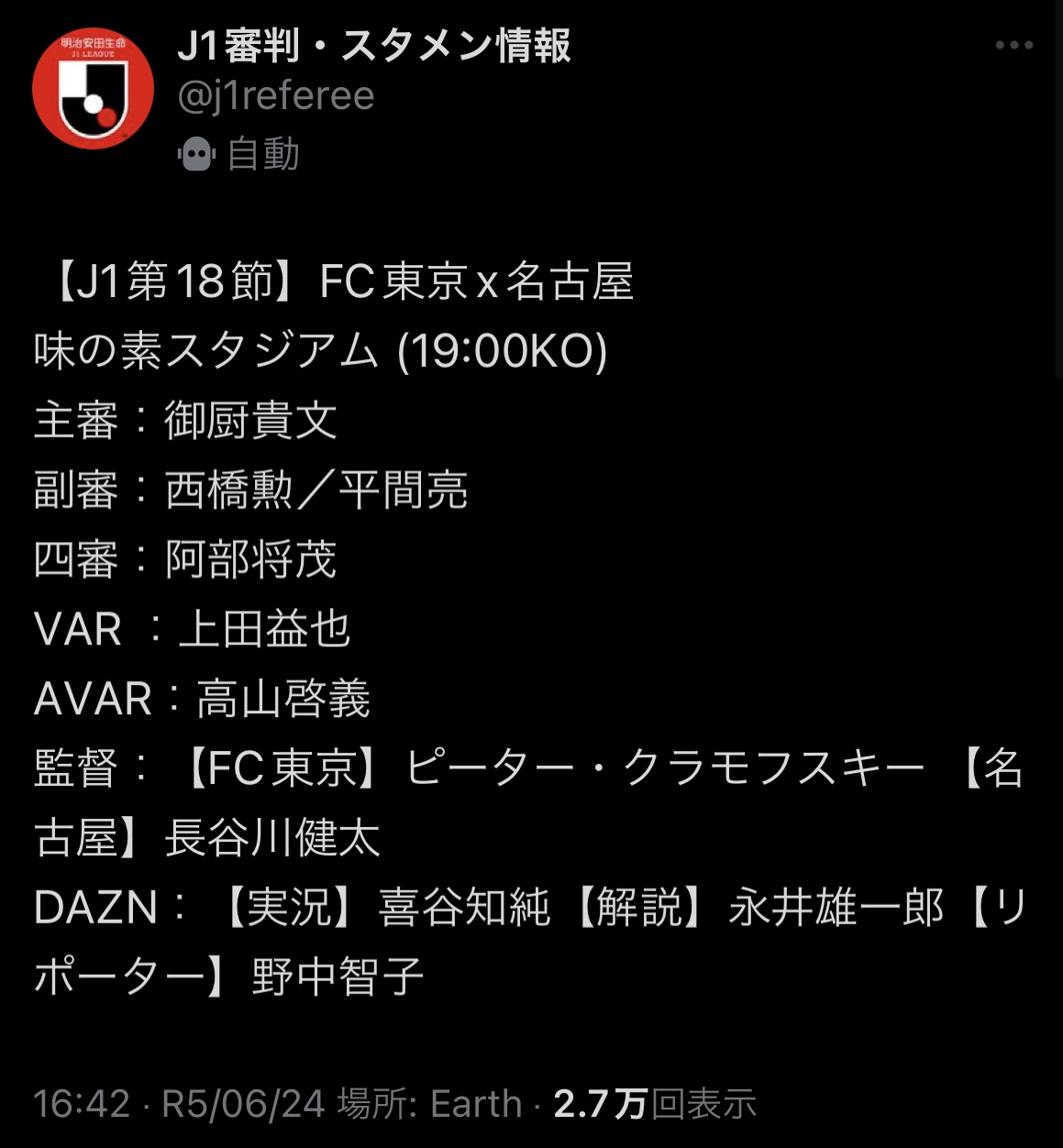Open the tweet's overflow menu

tap(1013, 45)
